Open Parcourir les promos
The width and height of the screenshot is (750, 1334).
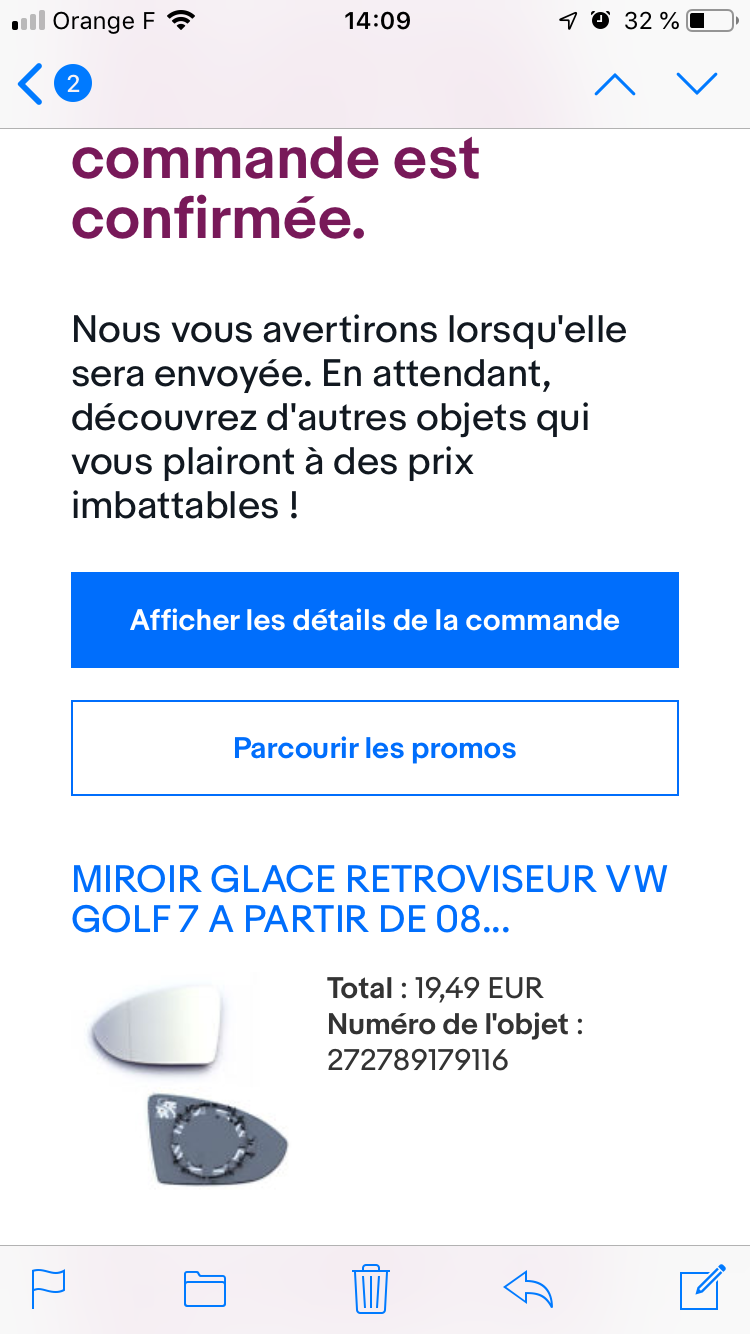tap(375, 748)
